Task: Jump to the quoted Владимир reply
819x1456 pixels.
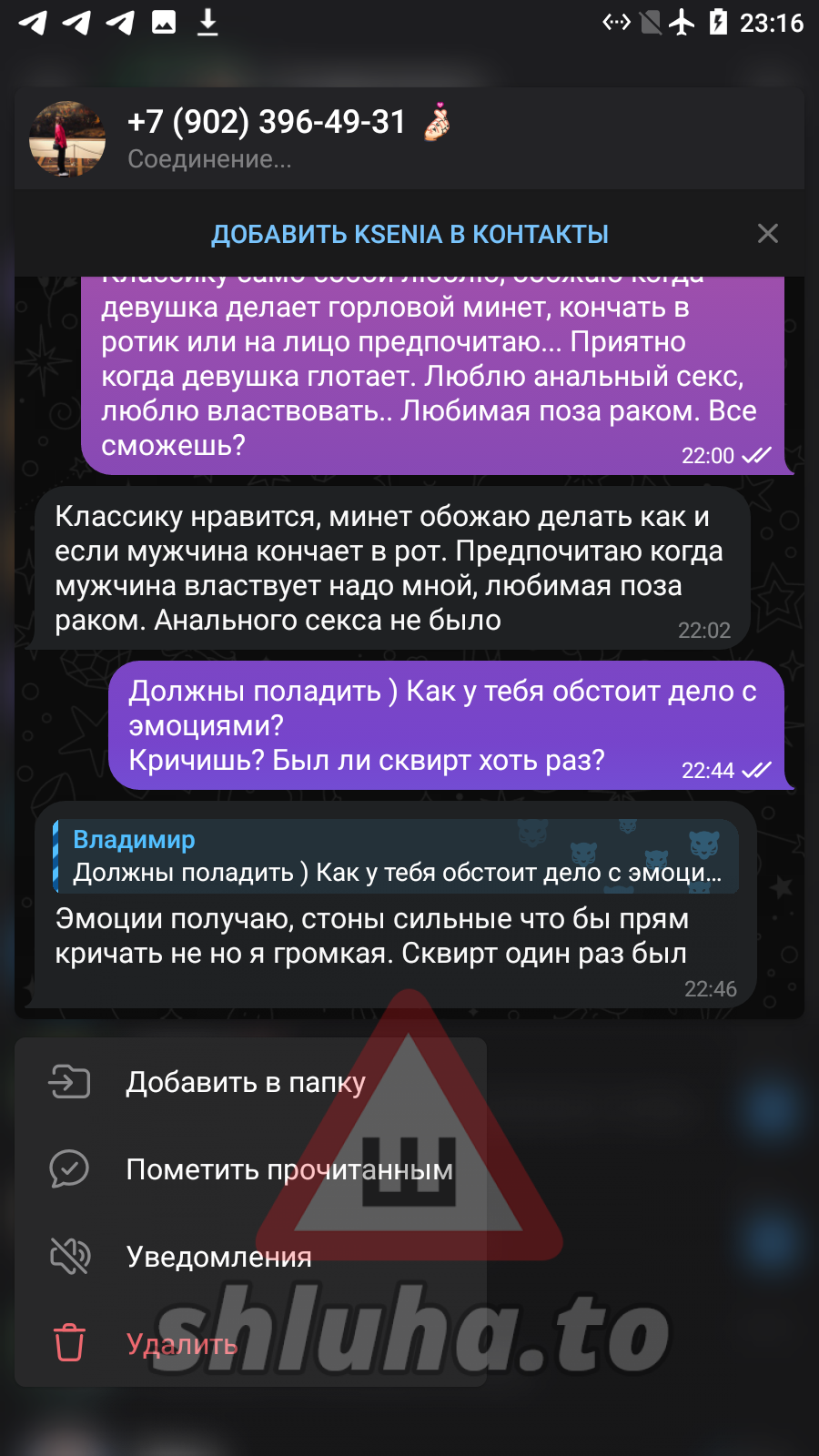Action: tap(396, 856)
